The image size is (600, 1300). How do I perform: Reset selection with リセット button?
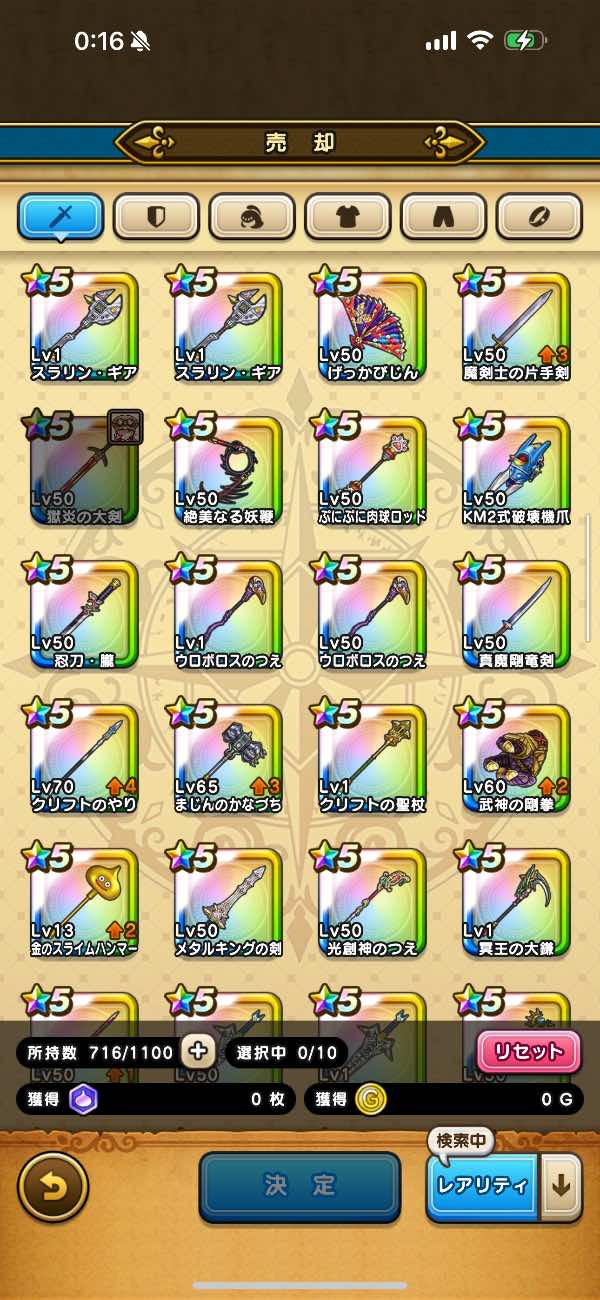[x=528, y=1051]
